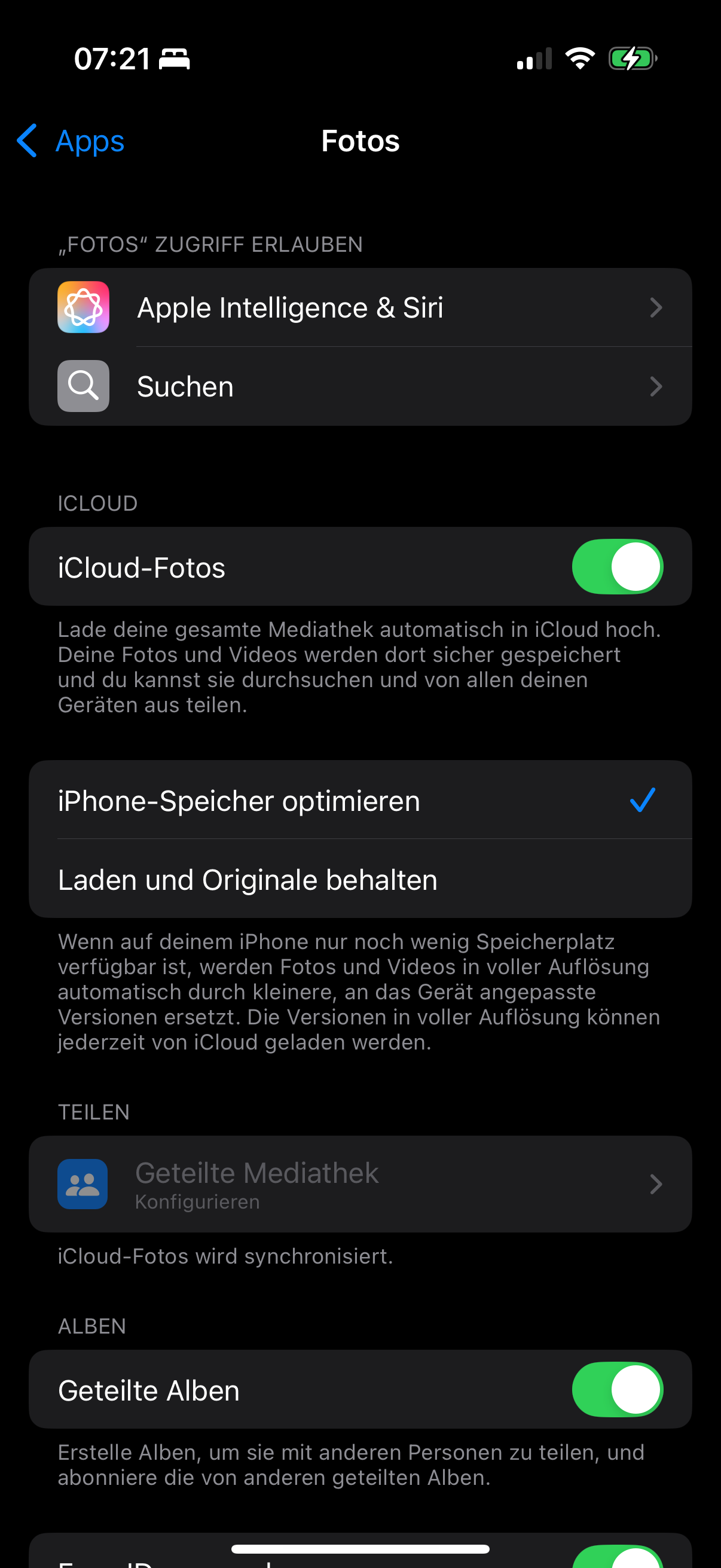Image resolution: width=721 pixels, height=1568 pixels.
Task: Go back to Apps settings
Action: coord(71,141)
